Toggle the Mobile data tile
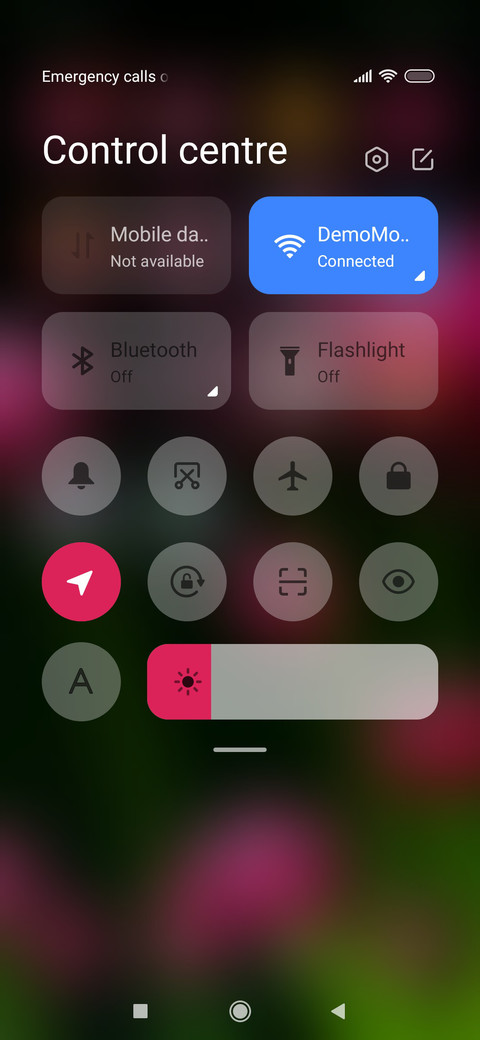Screen dimensions: 480x1040 [137, 245]
